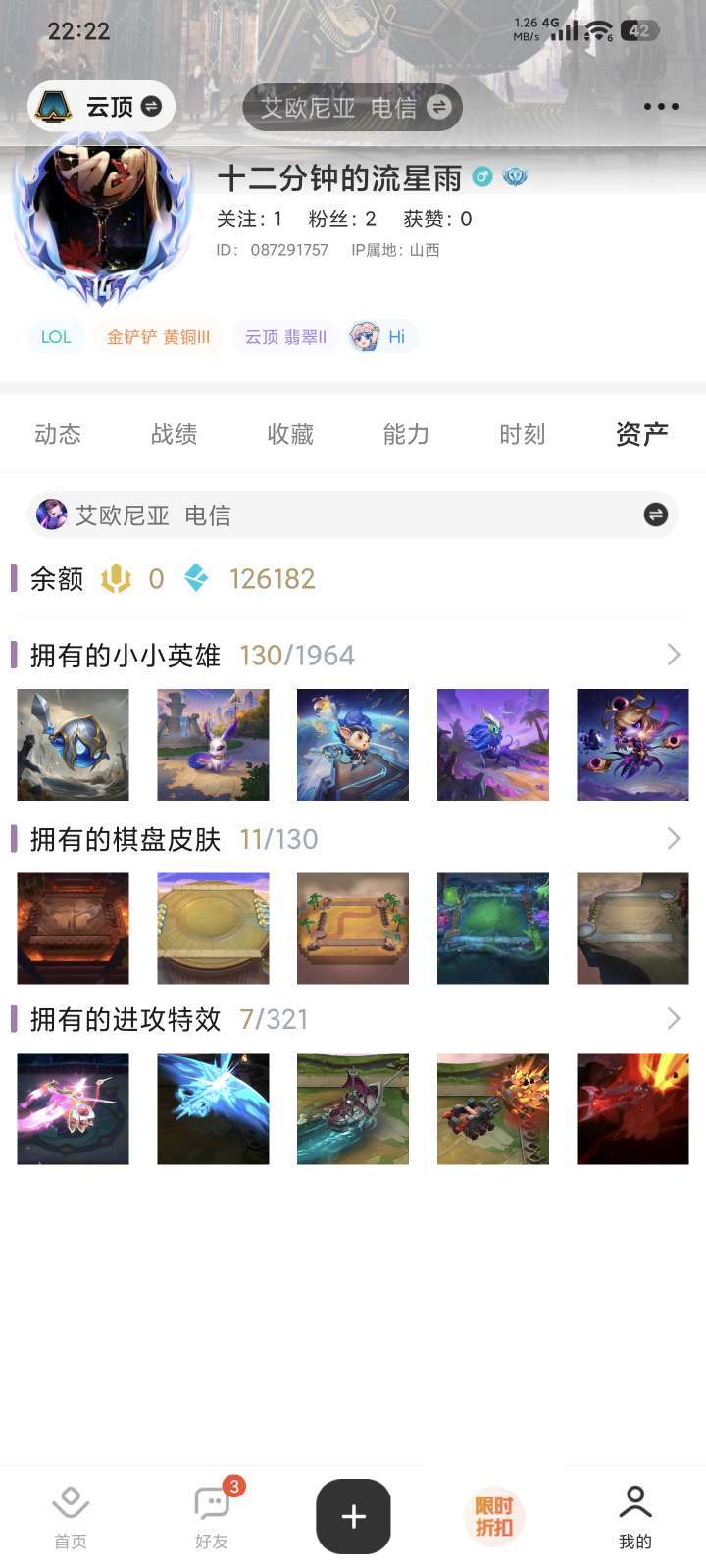Image resolution: width=706 pixels, height=1568 pixels.
Task: Switch to the 战绩 tab
Action: click(175, 434)
